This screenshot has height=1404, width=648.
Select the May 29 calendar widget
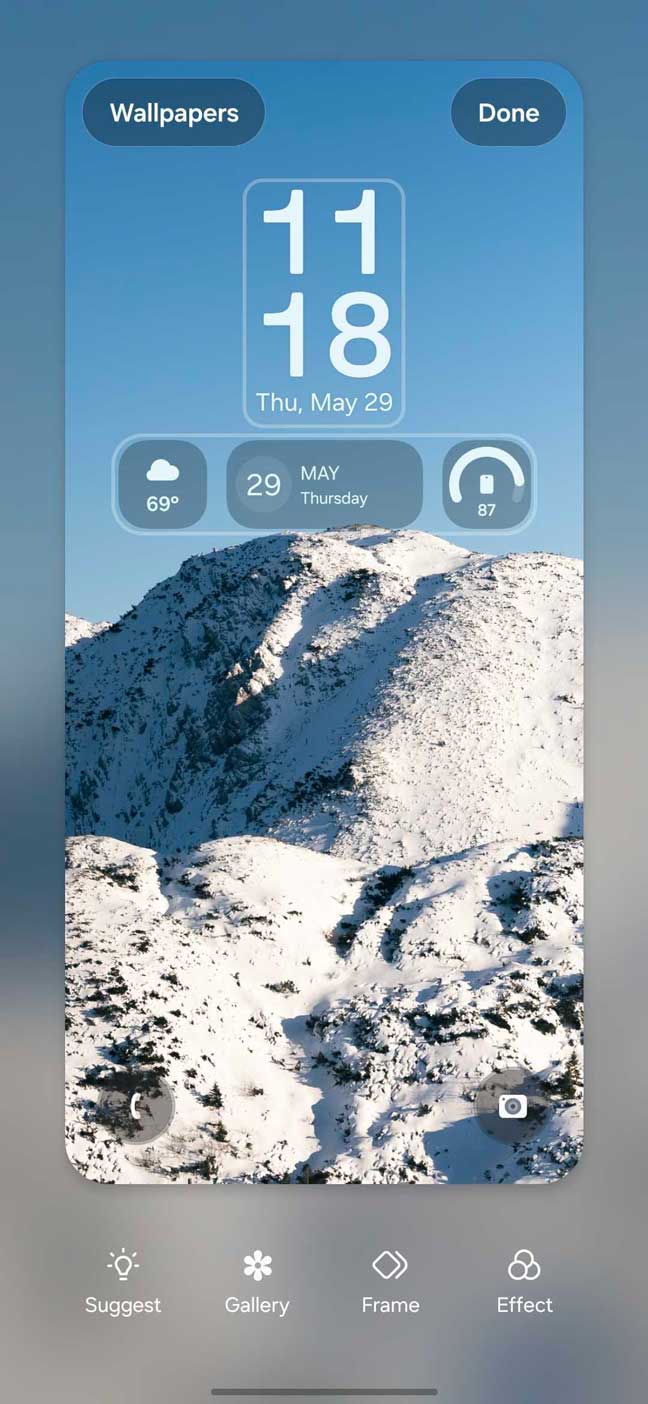point(324,485)
